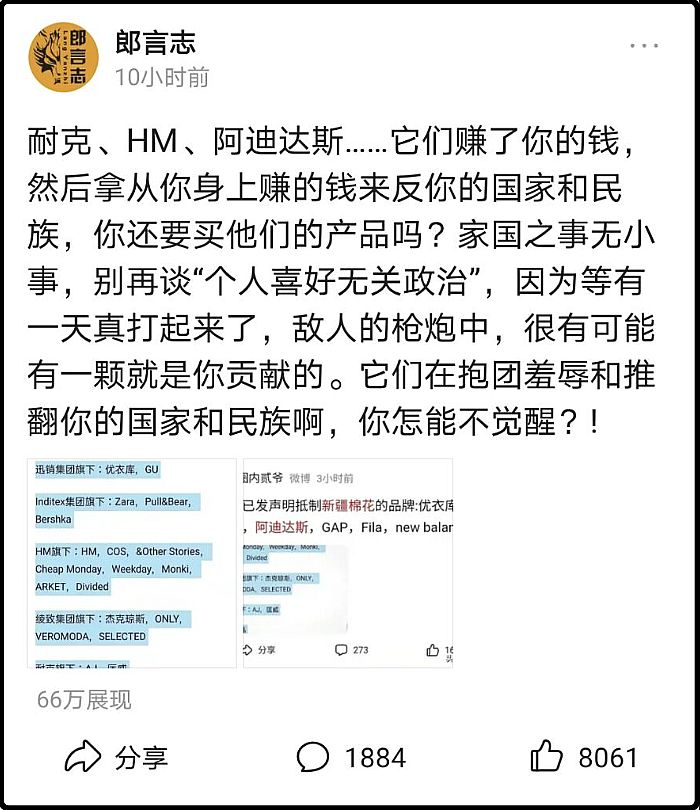700x810 pixels.
Task: Open the 1884 comments
Action: click(x=352, y=757)
